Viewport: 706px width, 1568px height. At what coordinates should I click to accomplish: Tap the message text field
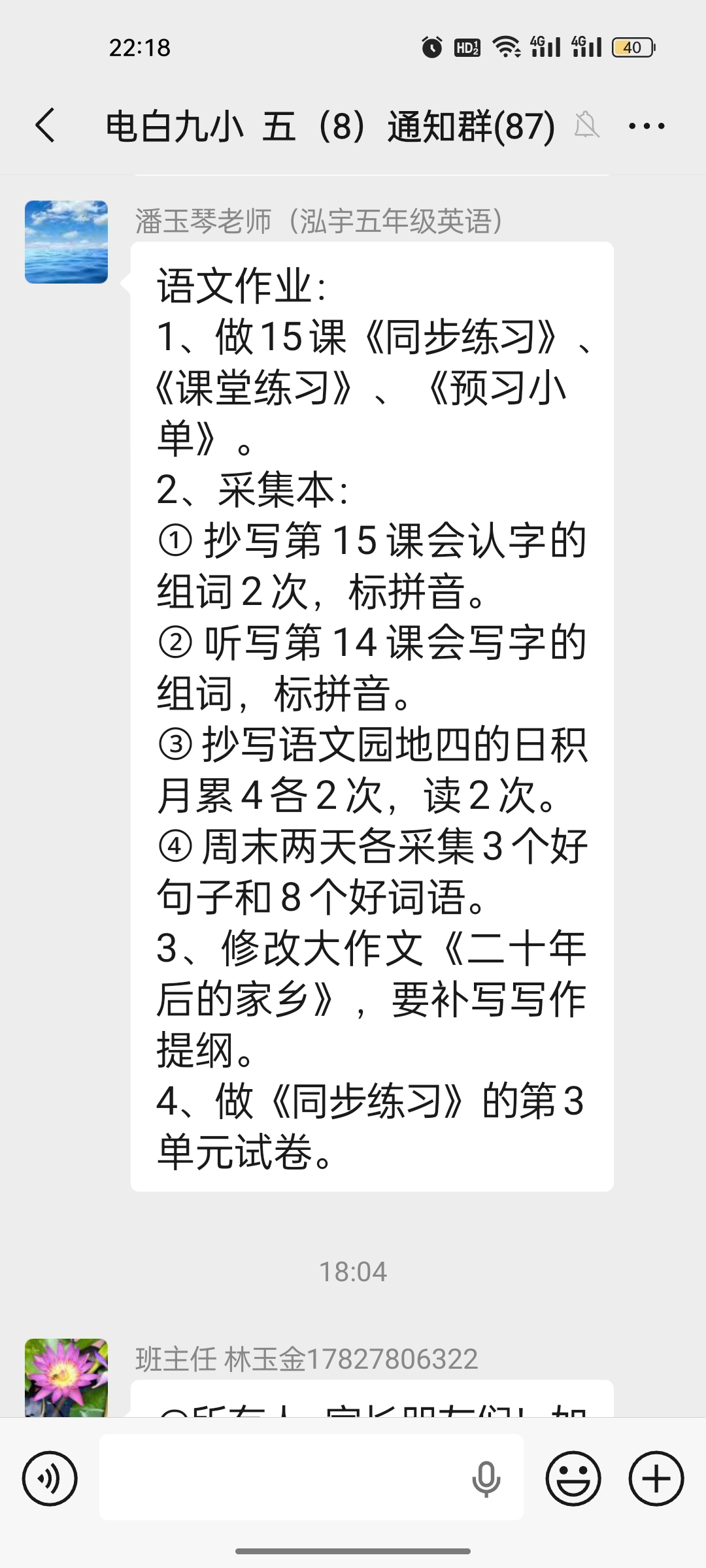[281, 1478]
